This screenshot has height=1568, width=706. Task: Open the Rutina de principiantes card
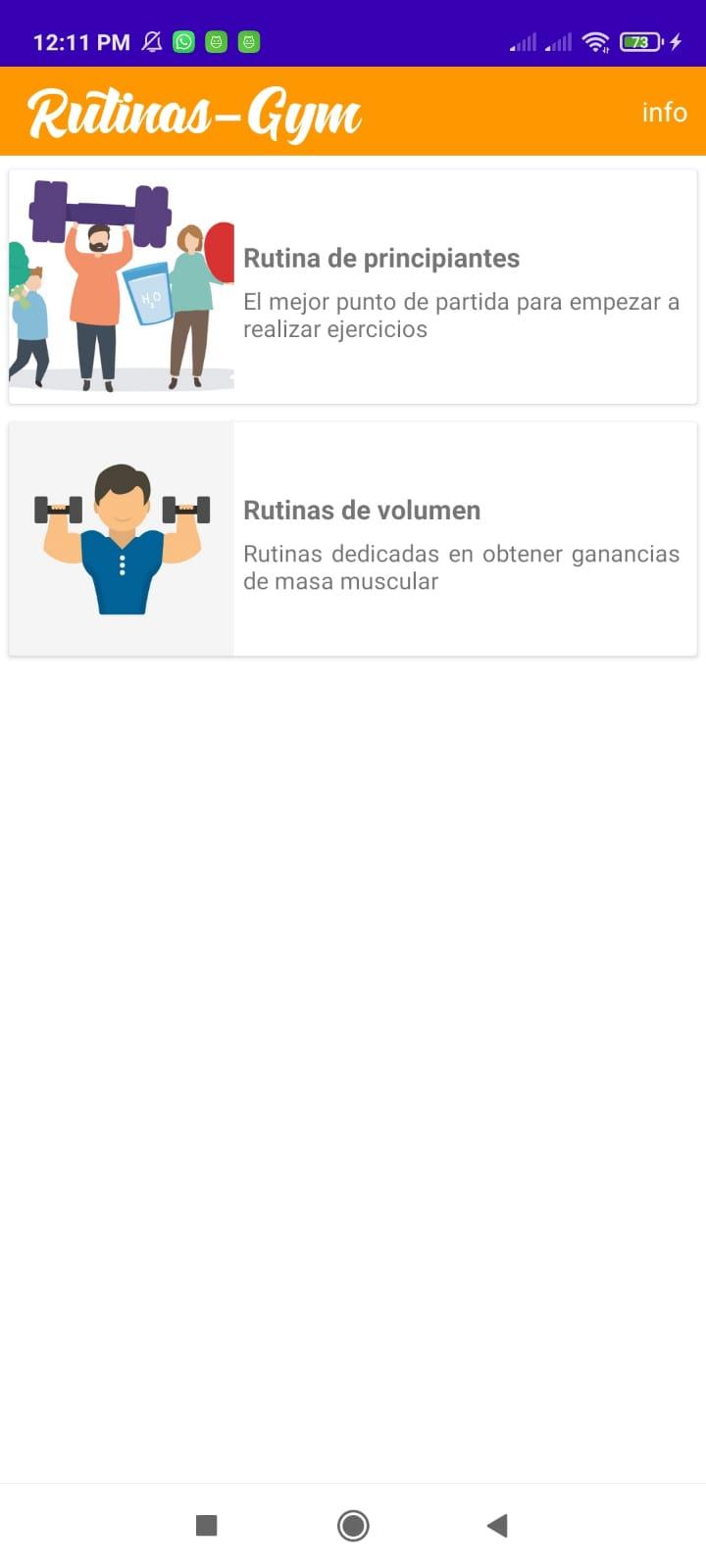point(353,286)
